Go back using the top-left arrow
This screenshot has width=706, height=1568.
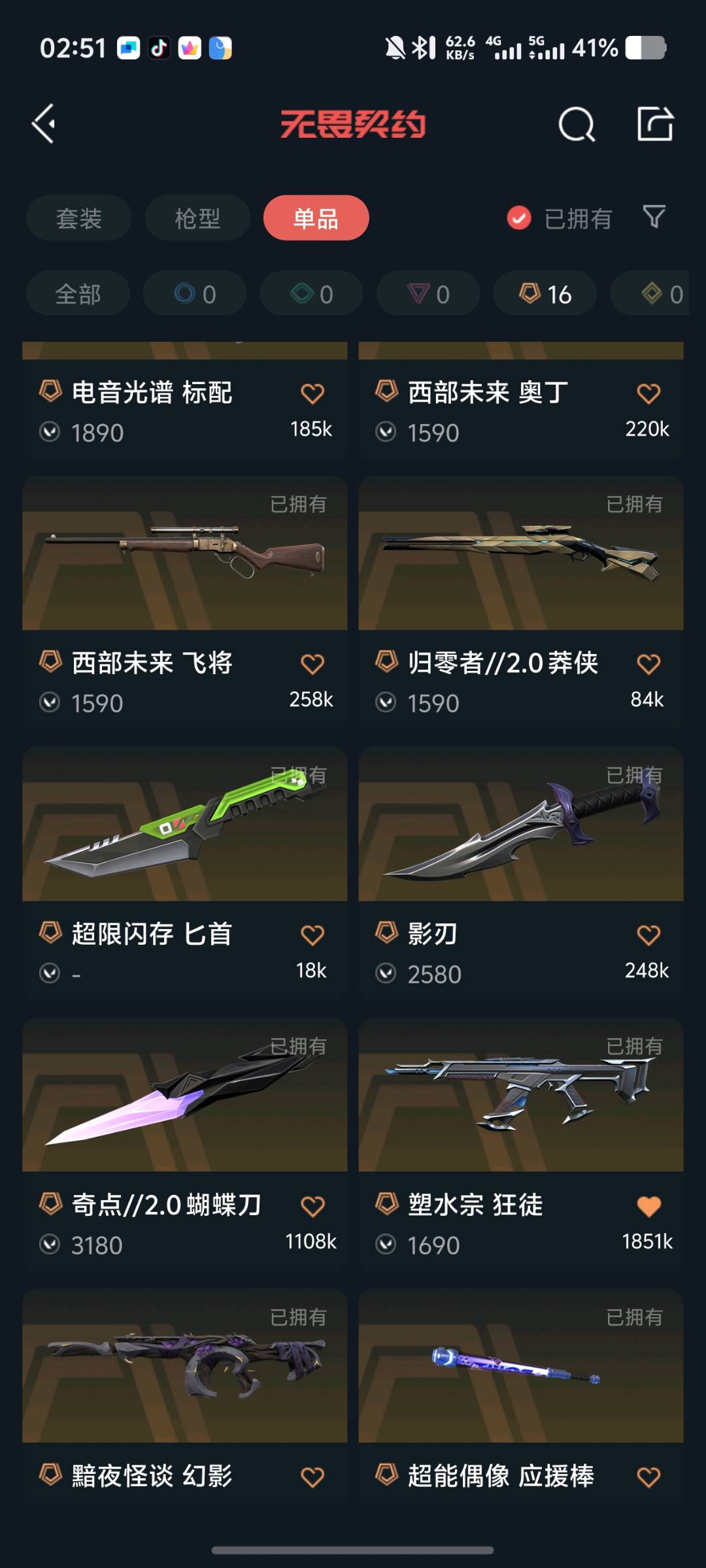[44, 123]
